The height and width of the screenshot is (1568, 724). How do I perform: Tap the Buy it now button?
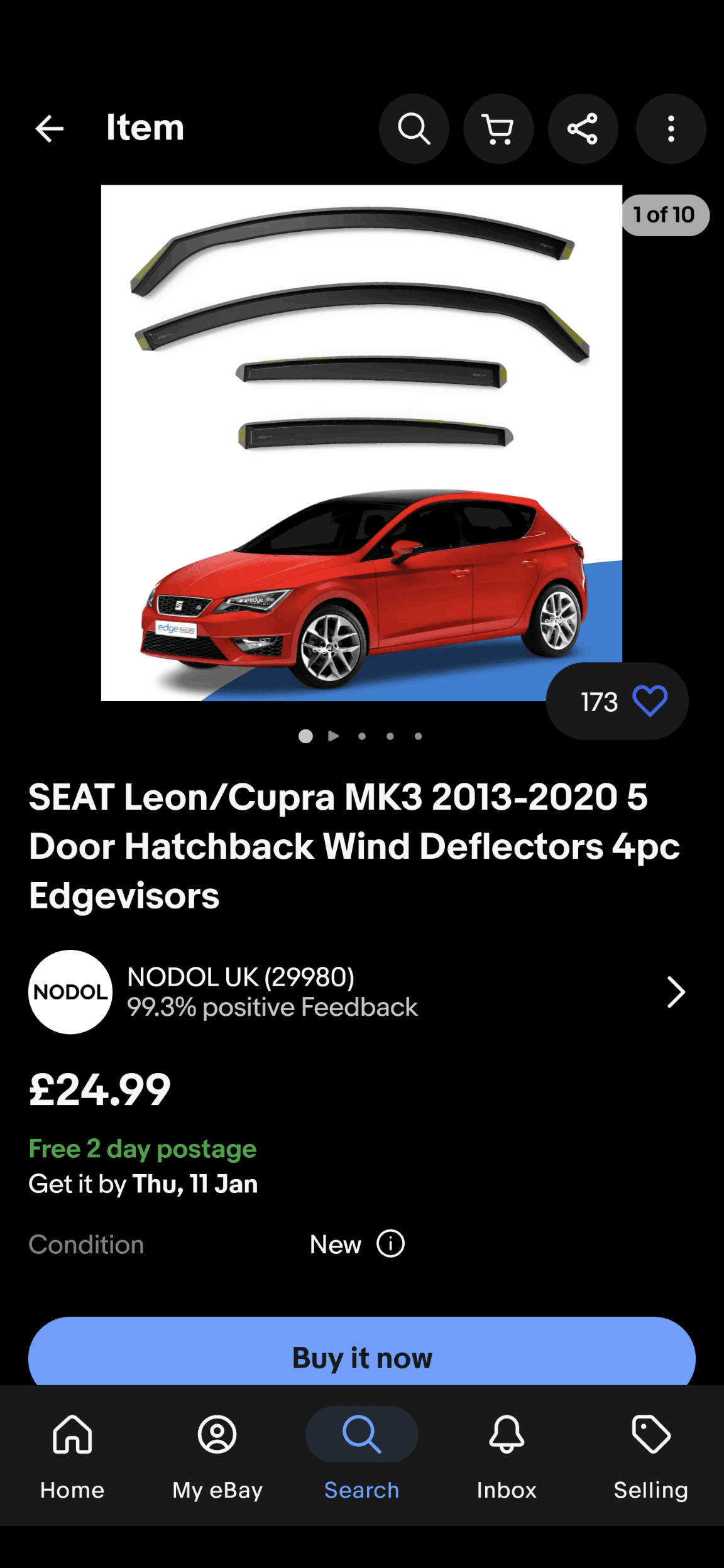point(361,1357)
